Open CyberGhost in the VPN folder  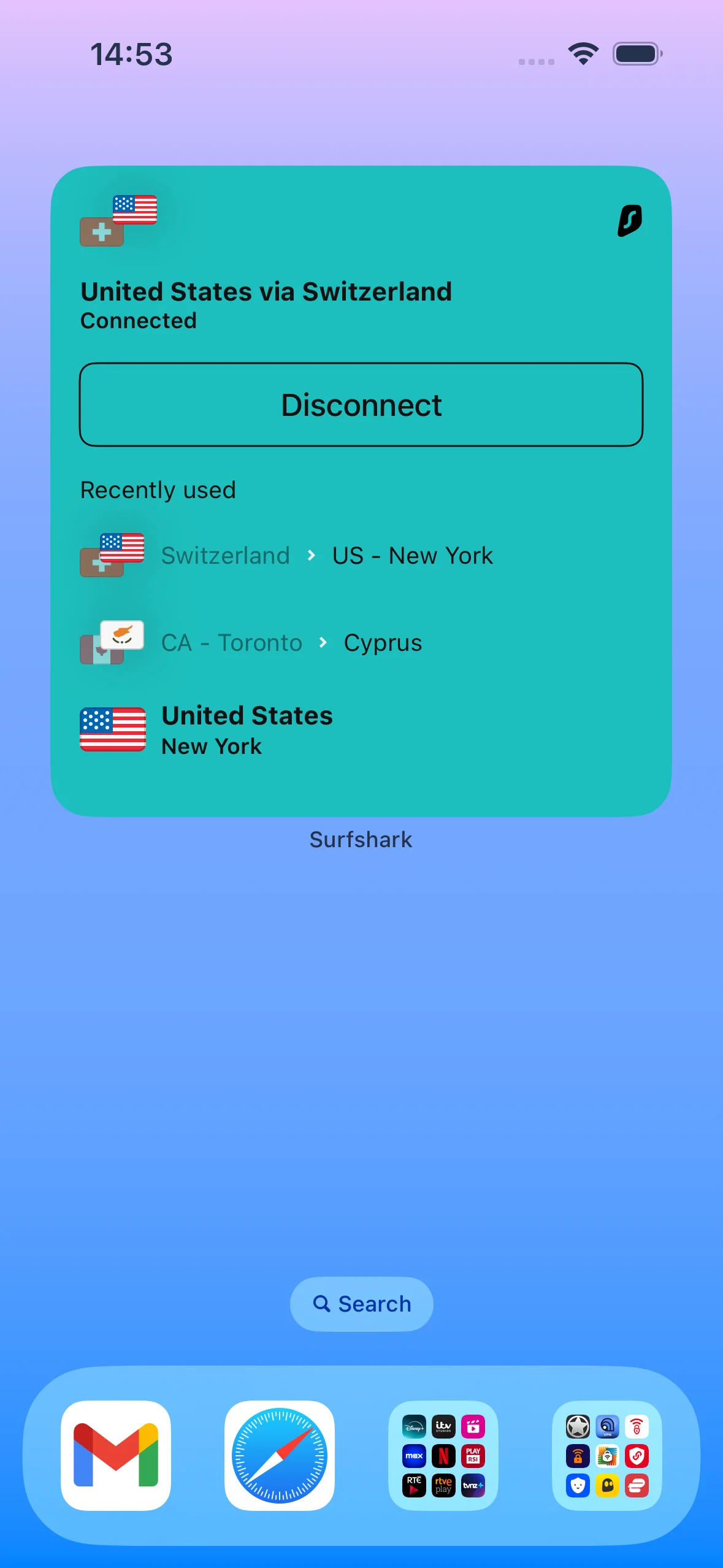608,1485
